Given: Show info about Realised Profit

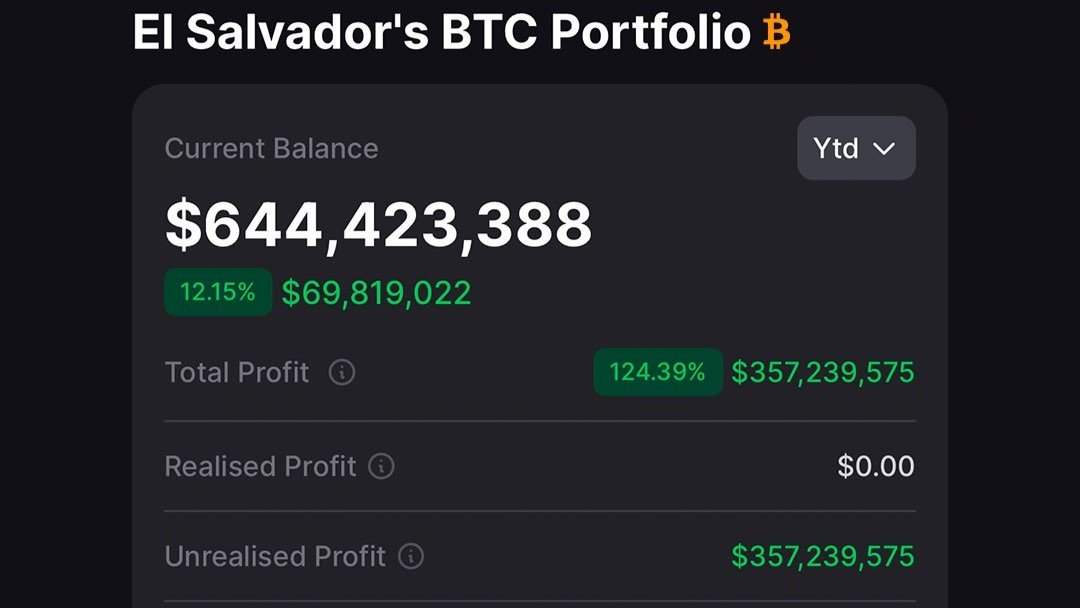Looking at the screenshot, I should [381, 467].
